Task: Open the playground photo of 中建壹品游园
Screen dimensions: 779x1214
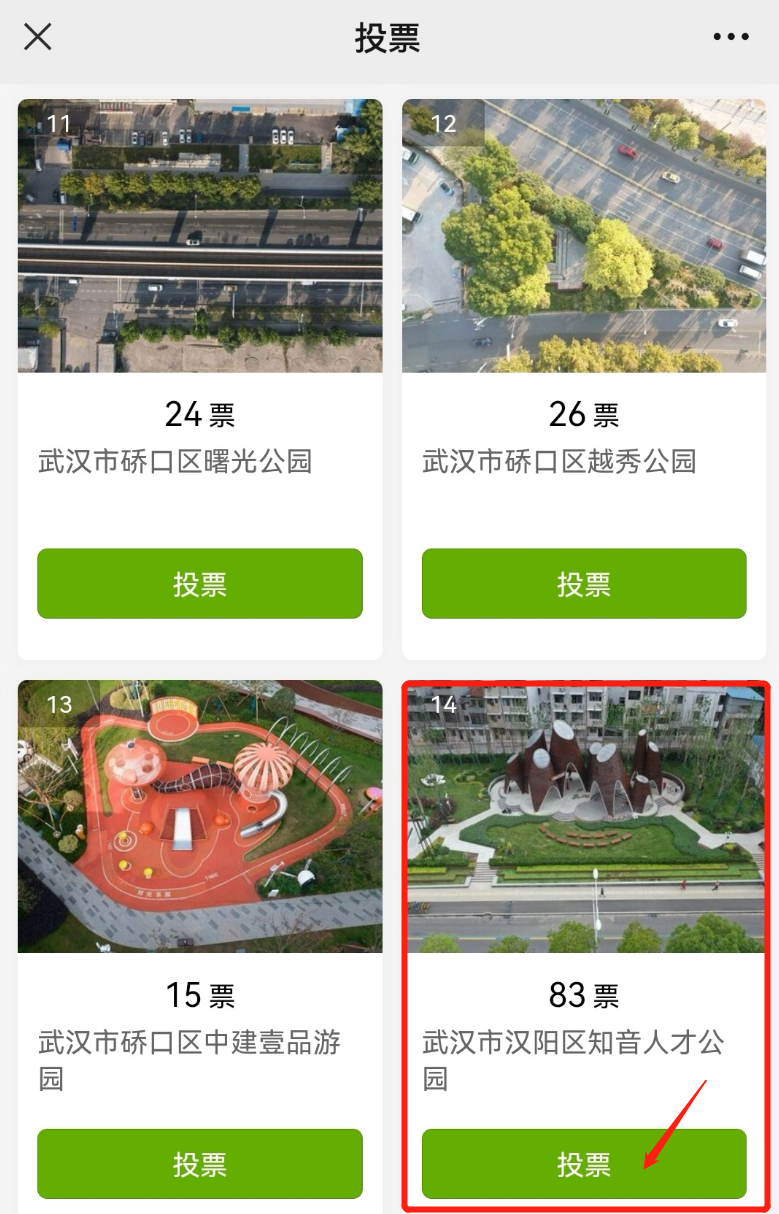Action: pos(199,815)
